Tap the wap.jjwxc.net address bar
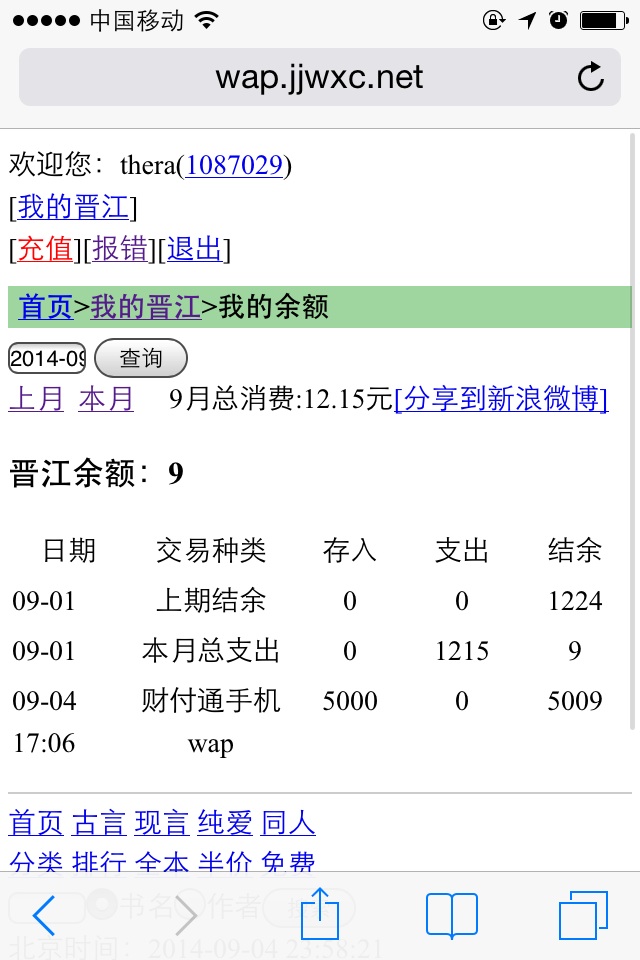 pos(319,77)
